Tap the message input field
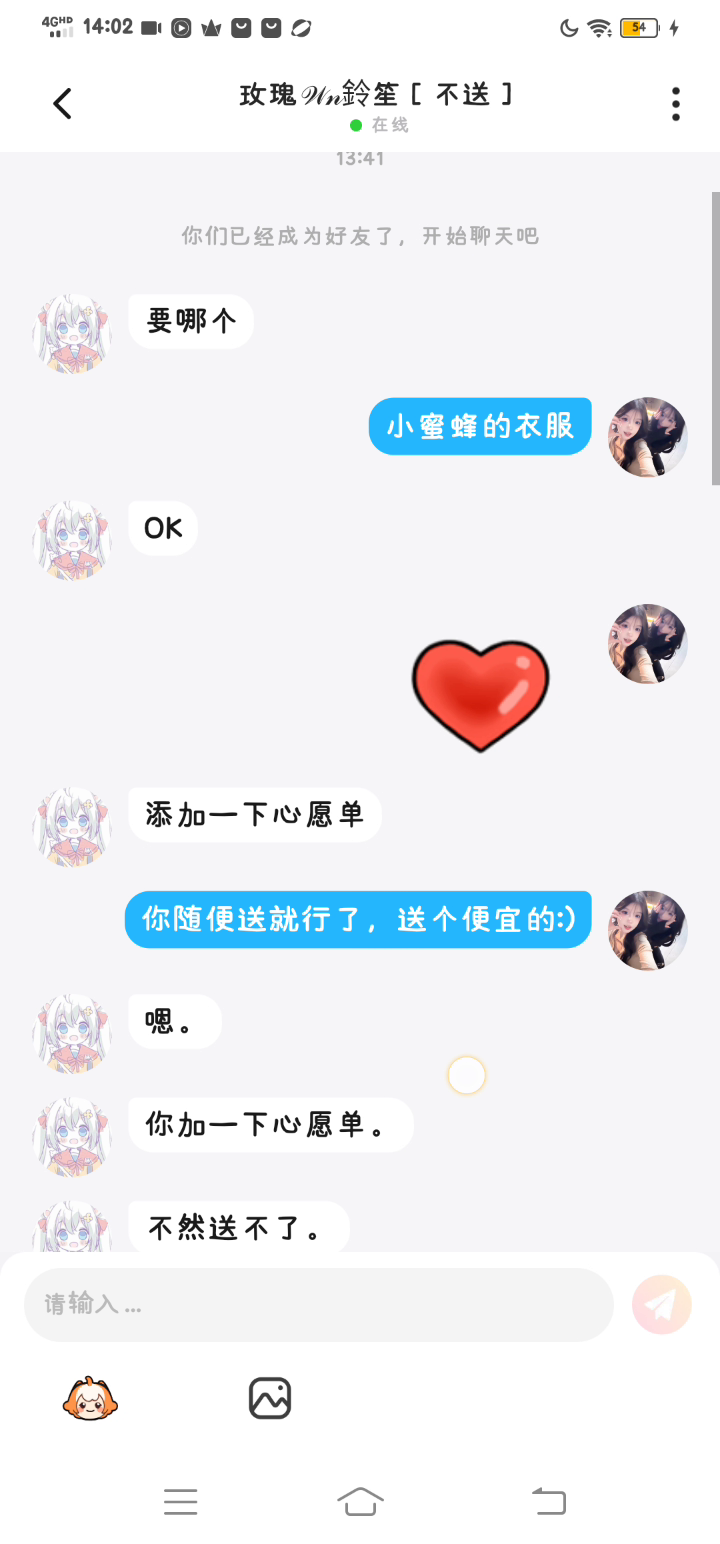Viewport: 720px width, 1544px height. (x=318, y=1304)
